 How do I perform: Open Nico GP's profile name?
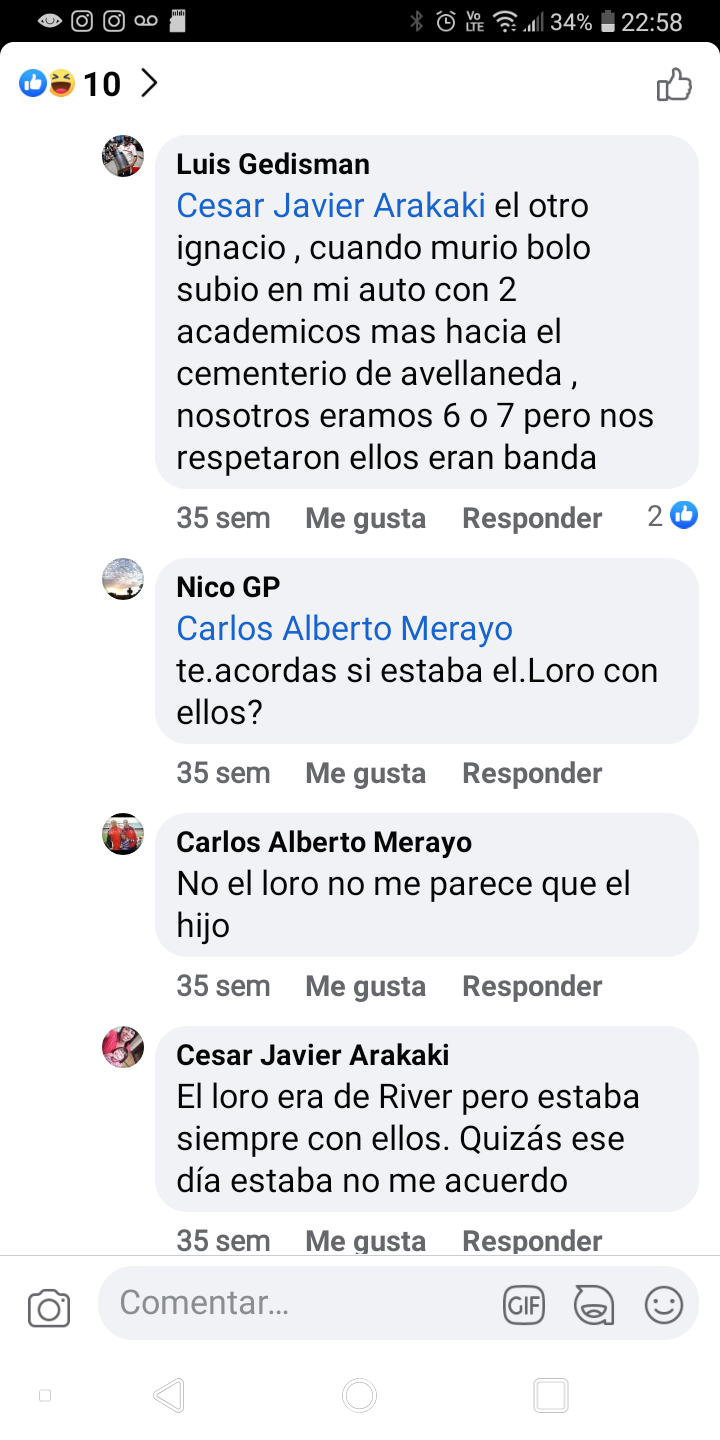[x=228, y=587]
